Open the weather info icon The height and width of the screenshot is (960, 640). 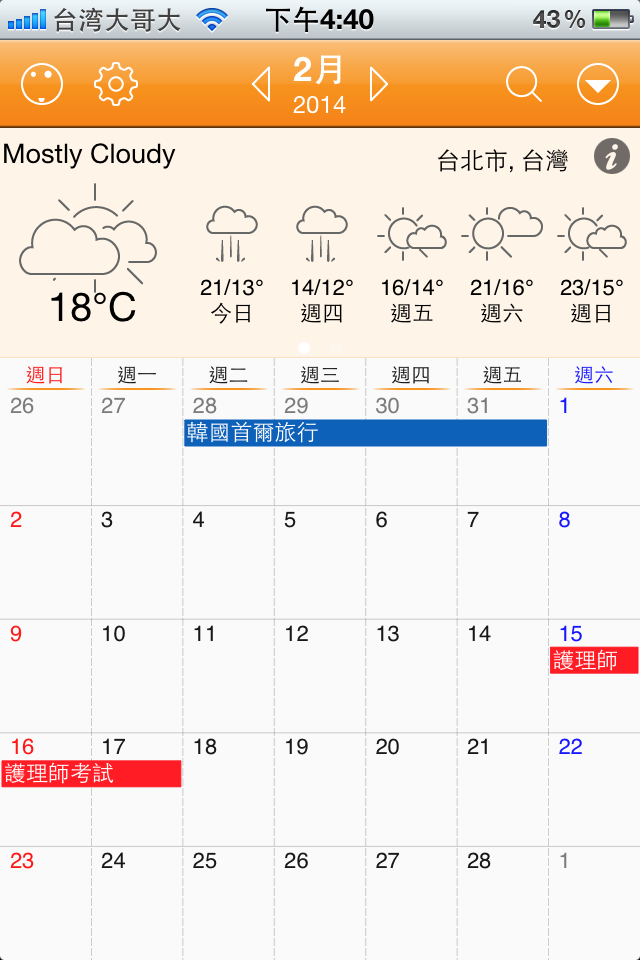pos(612,157)
